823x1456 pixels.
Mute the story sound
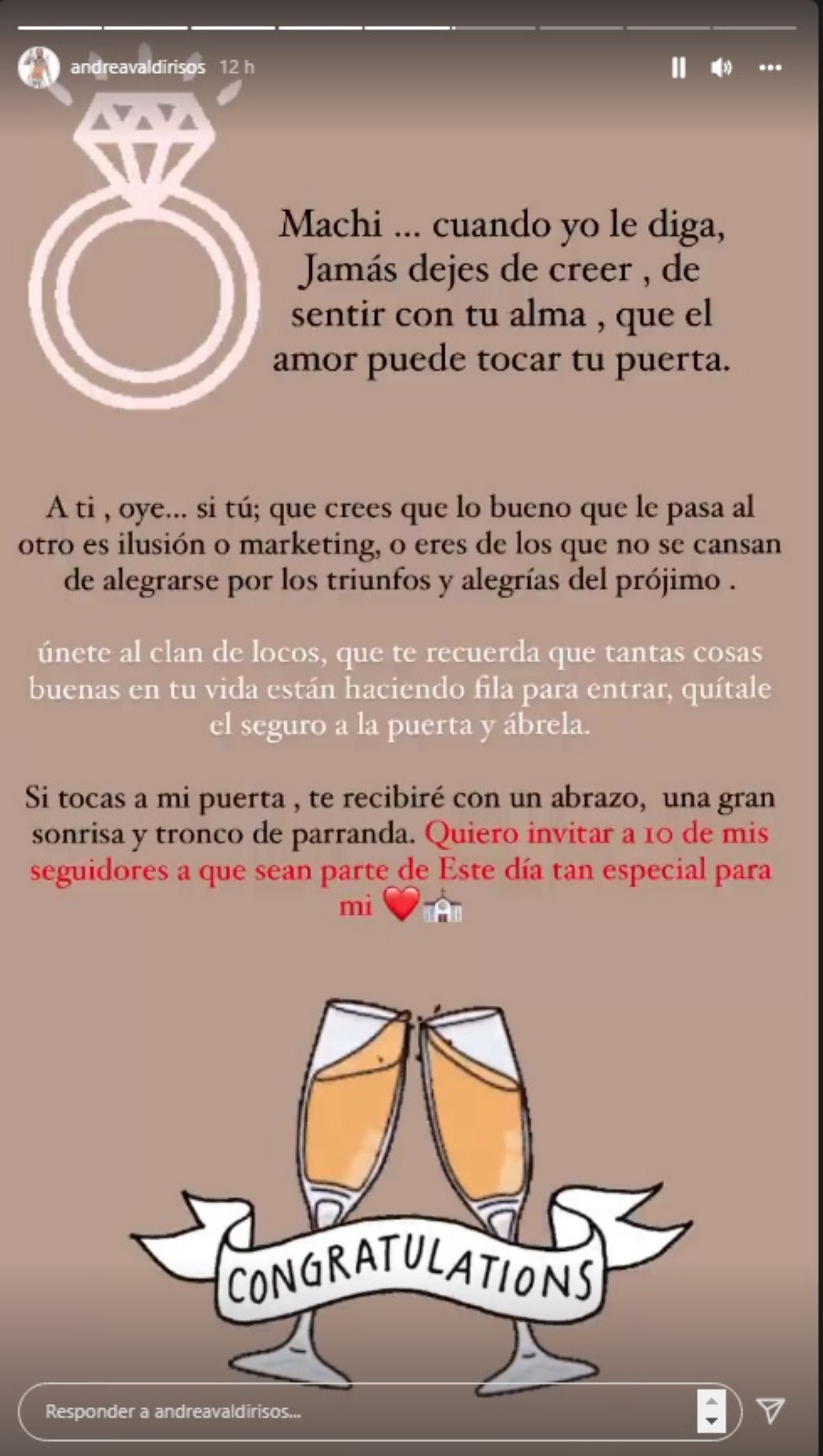coord(722,67)
